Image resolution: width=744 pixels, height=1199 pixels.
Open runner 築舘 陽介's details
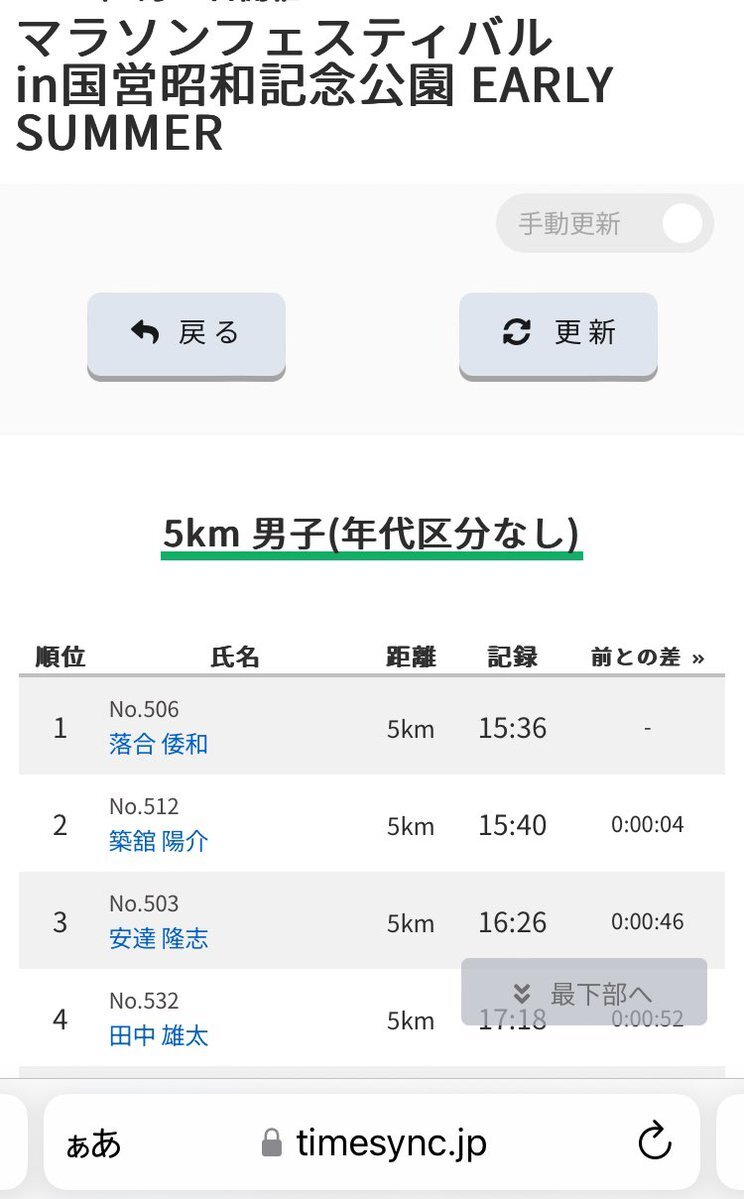pos(158,840)
